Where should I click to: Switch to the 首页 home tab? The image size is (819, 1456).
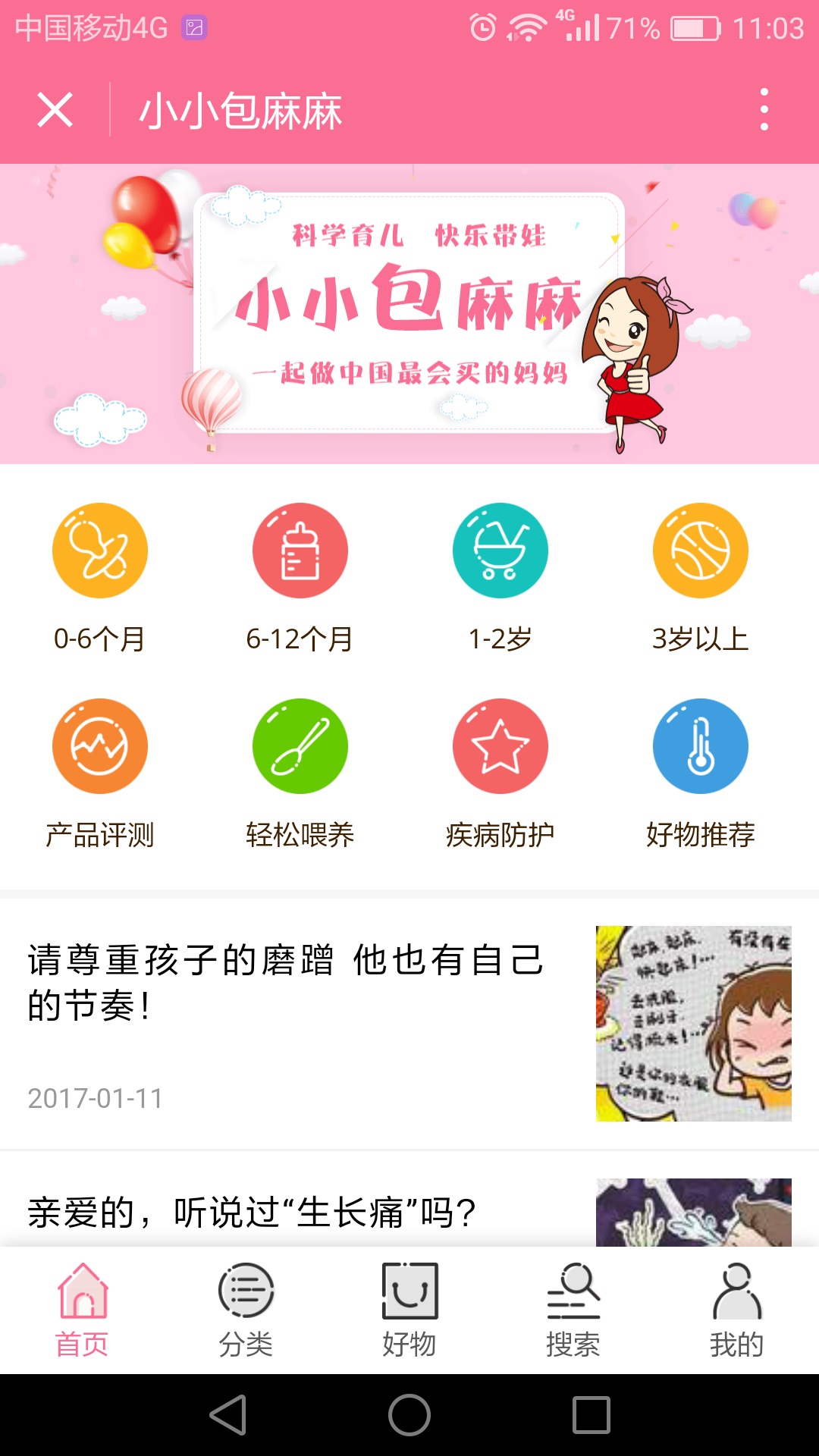coord(82,1293)
